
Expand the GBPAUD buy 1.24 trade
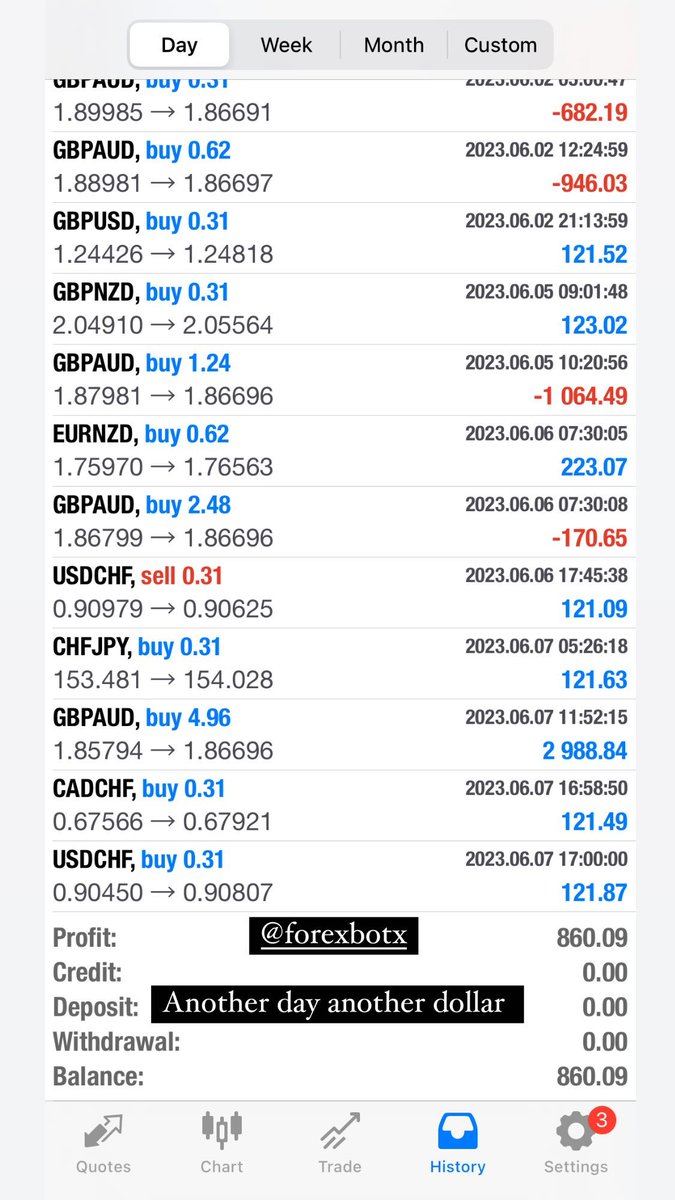(340, 381)
